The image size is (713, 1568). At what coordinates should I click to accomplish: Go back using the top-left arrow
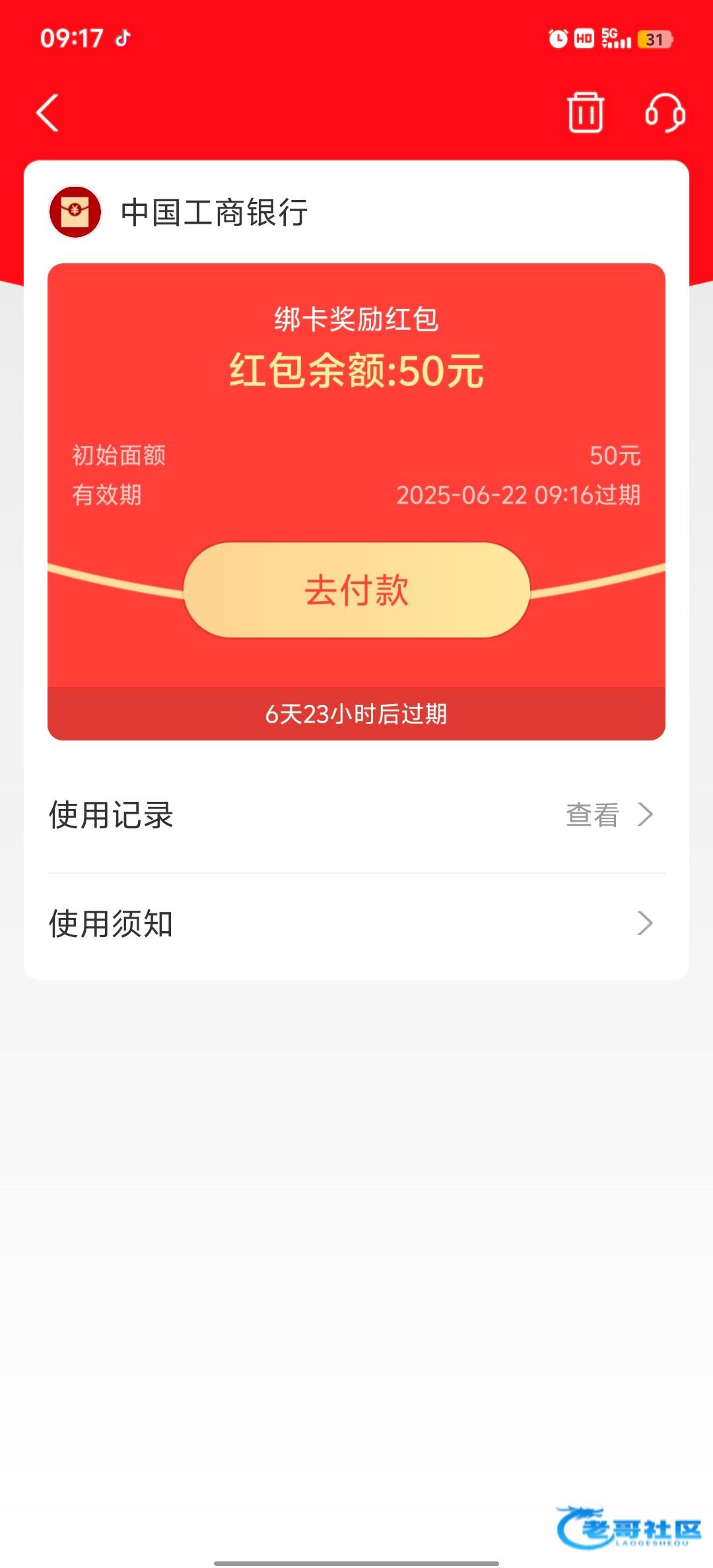point(48,113)
